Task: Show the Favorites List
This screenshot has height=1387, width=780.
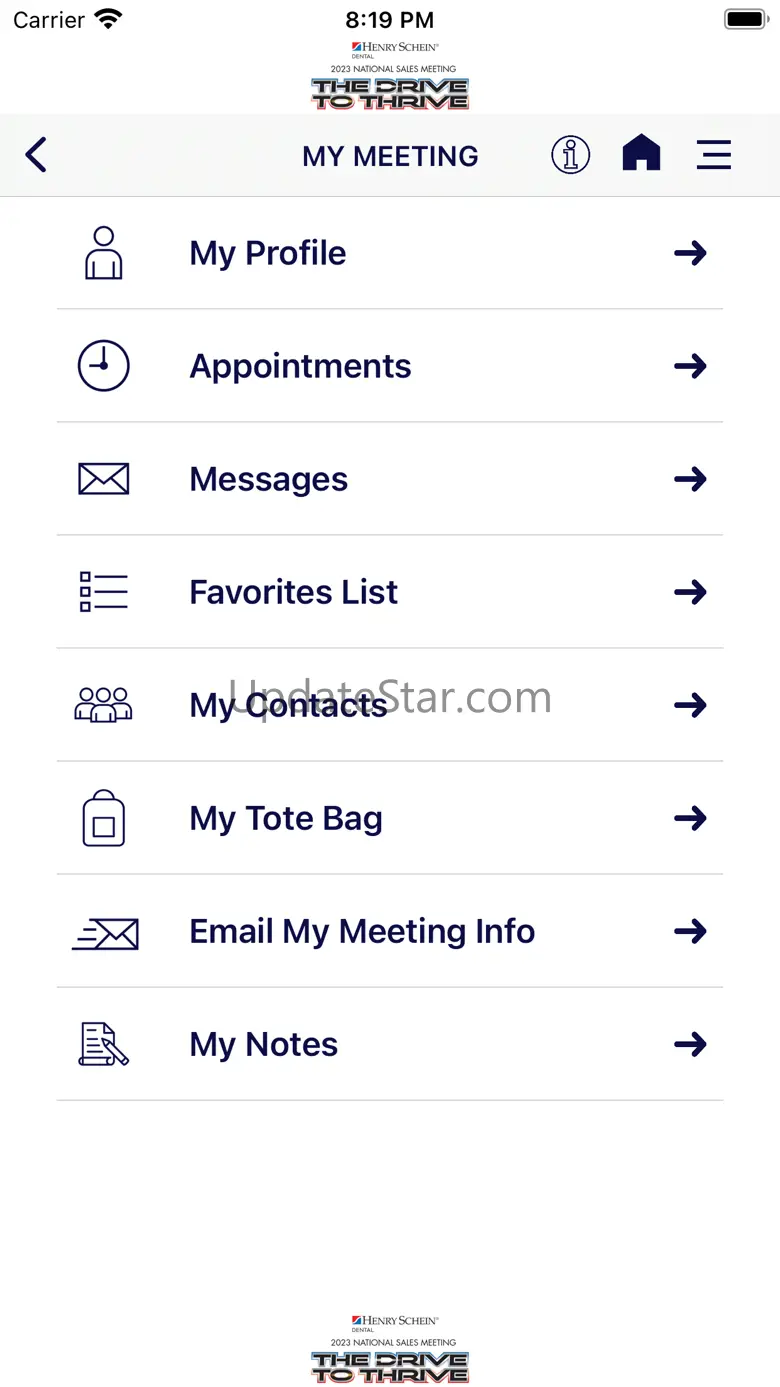Action: 389,592
